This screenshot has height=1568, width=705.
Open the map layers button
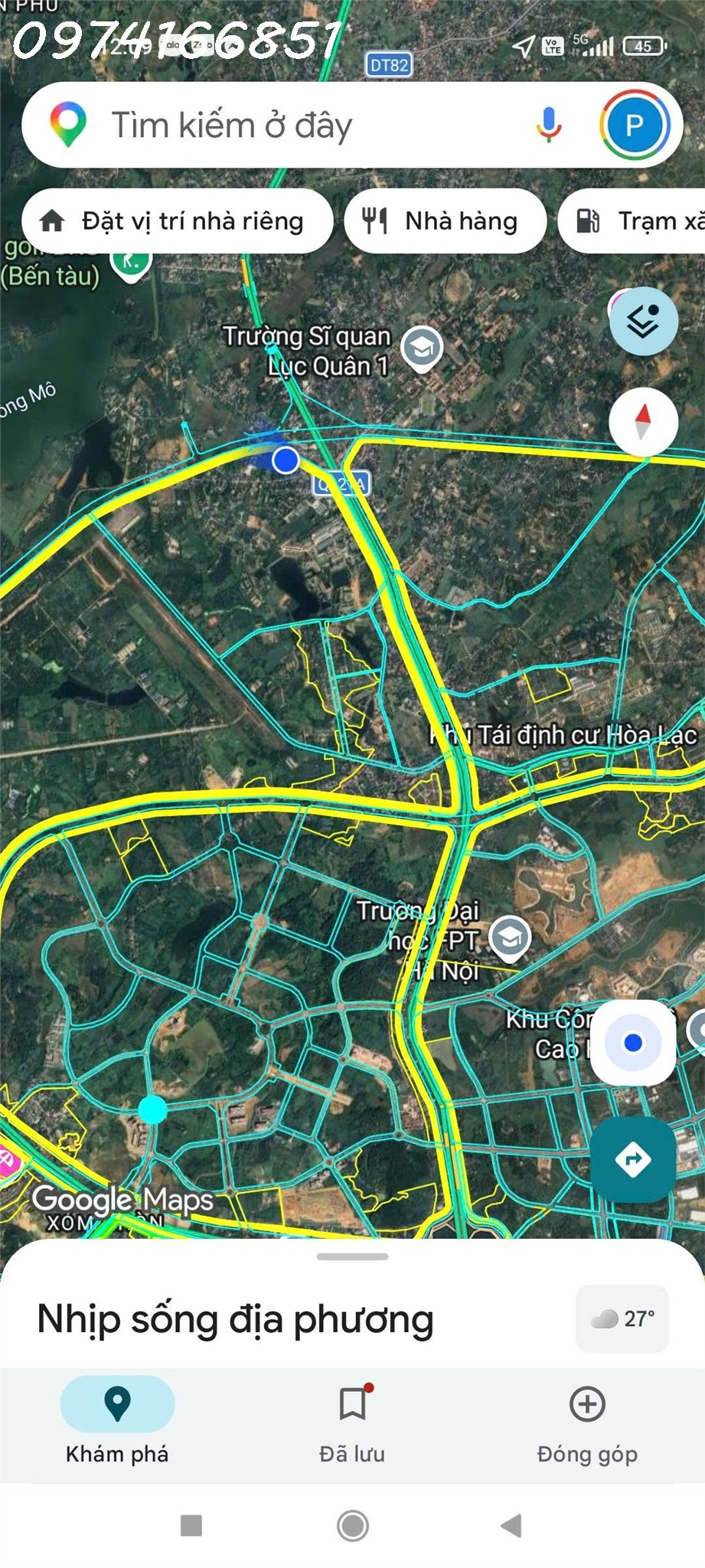(x=643, y=322)
